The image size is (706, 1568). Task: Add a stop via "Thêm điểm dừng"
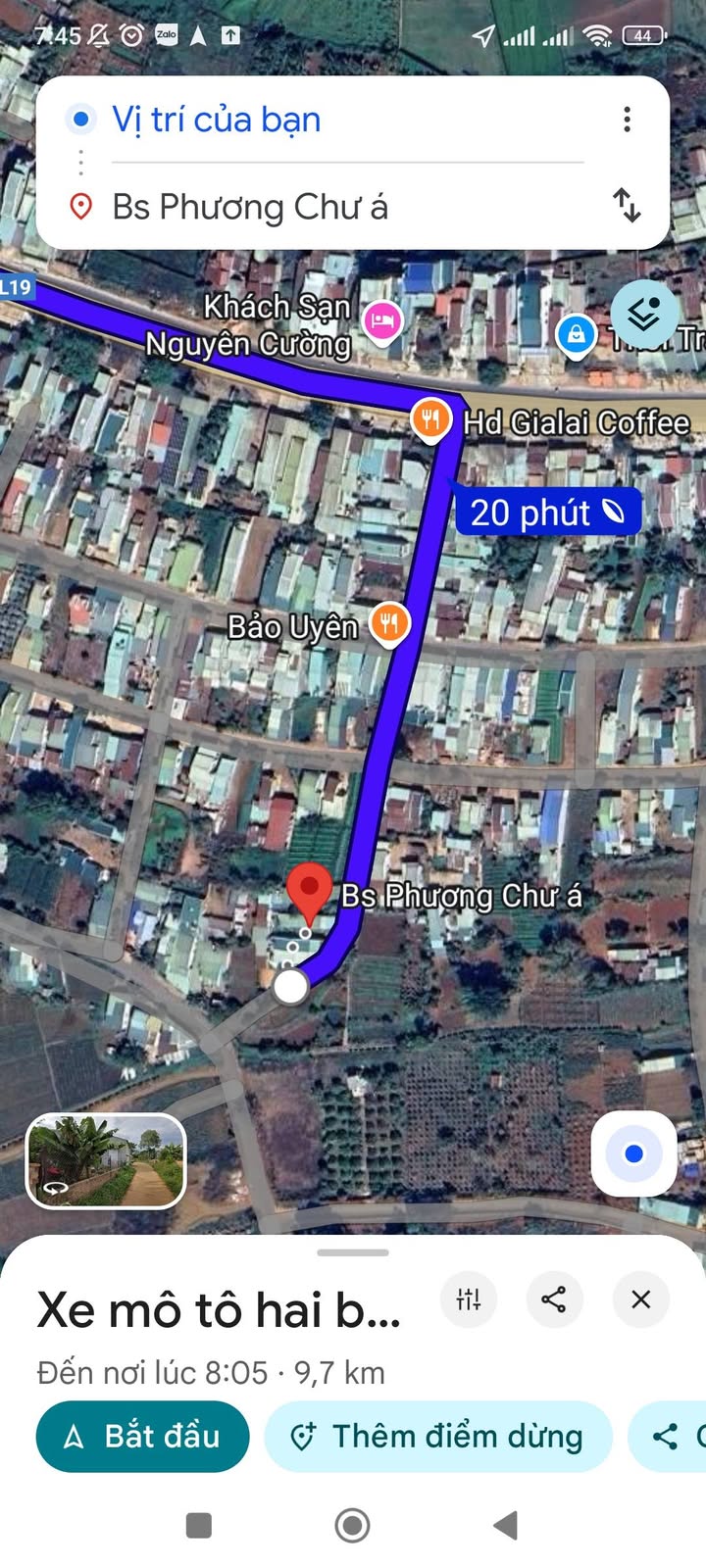point(438,1437)
